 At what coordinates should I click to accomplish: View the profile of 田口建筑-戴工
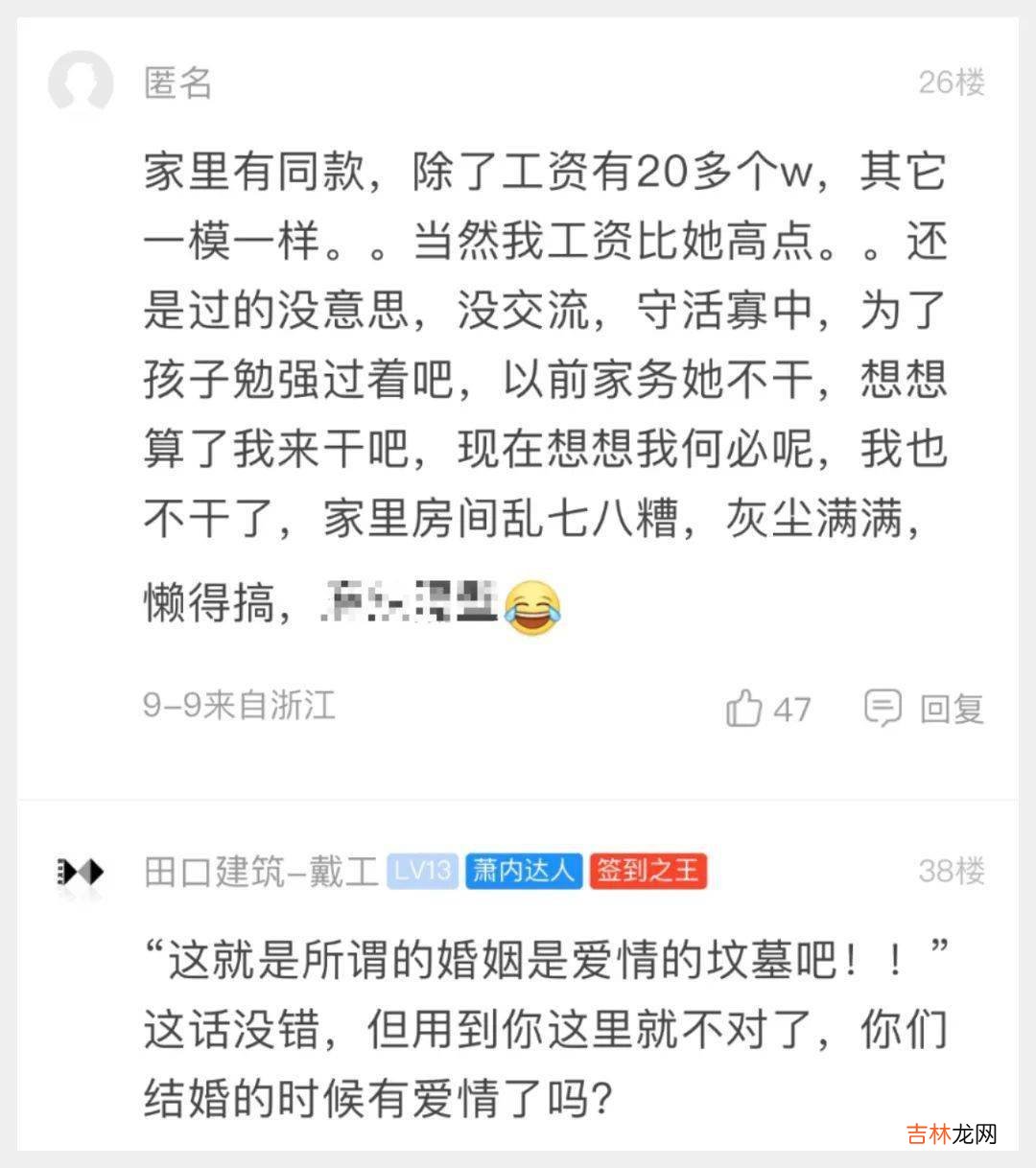261,872
